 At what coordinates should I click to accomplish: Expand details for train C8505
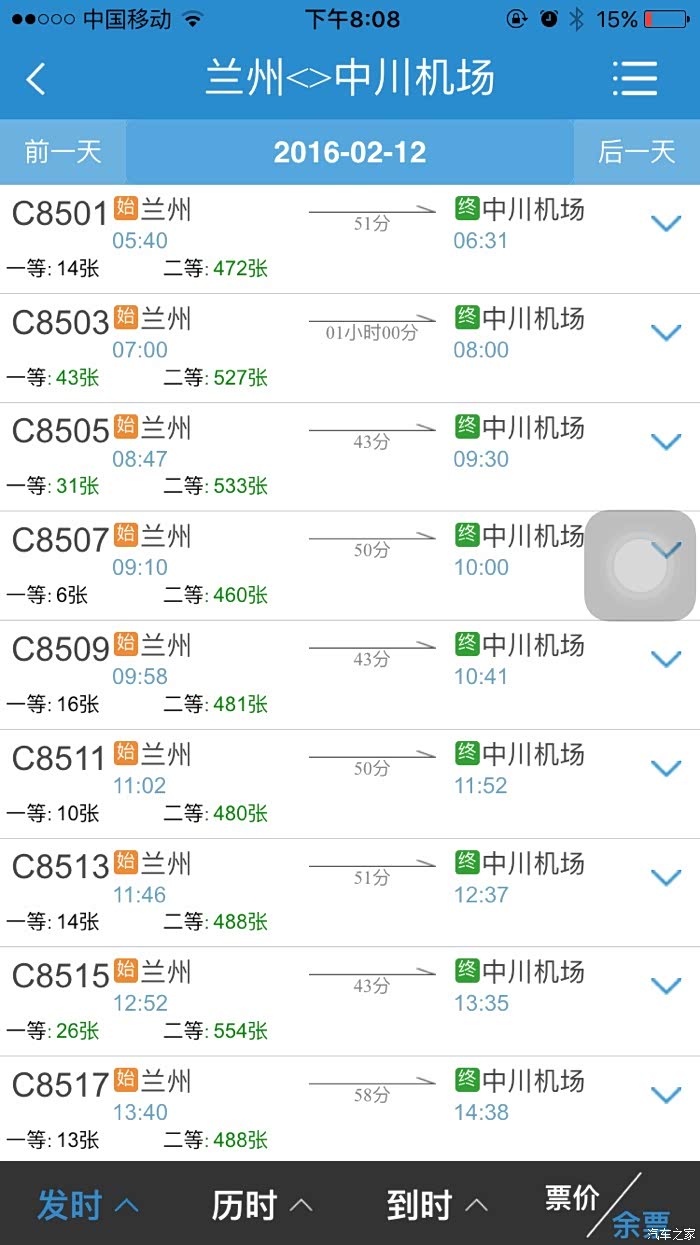tap(666, 441)
